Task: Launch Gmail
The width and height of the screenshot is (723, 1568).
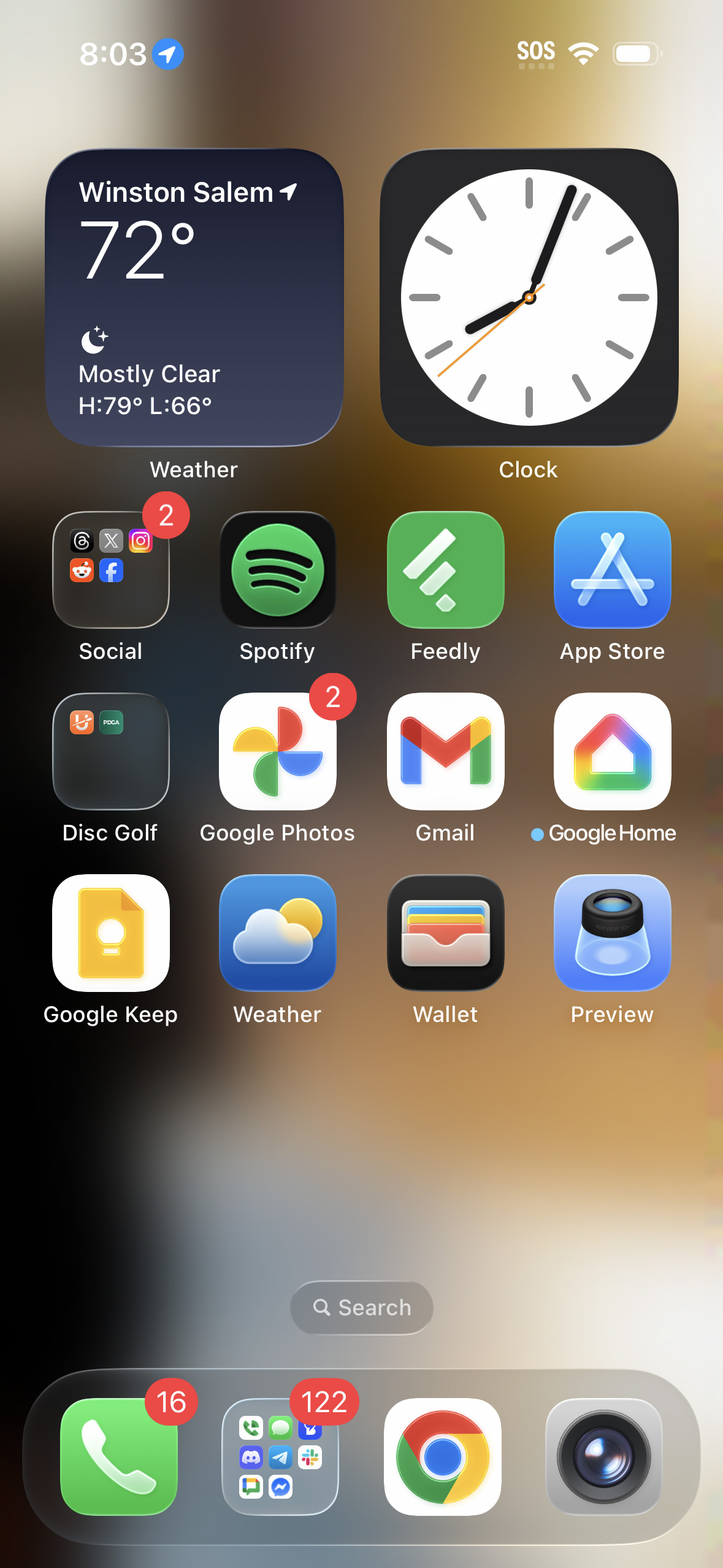Action: 445,751
